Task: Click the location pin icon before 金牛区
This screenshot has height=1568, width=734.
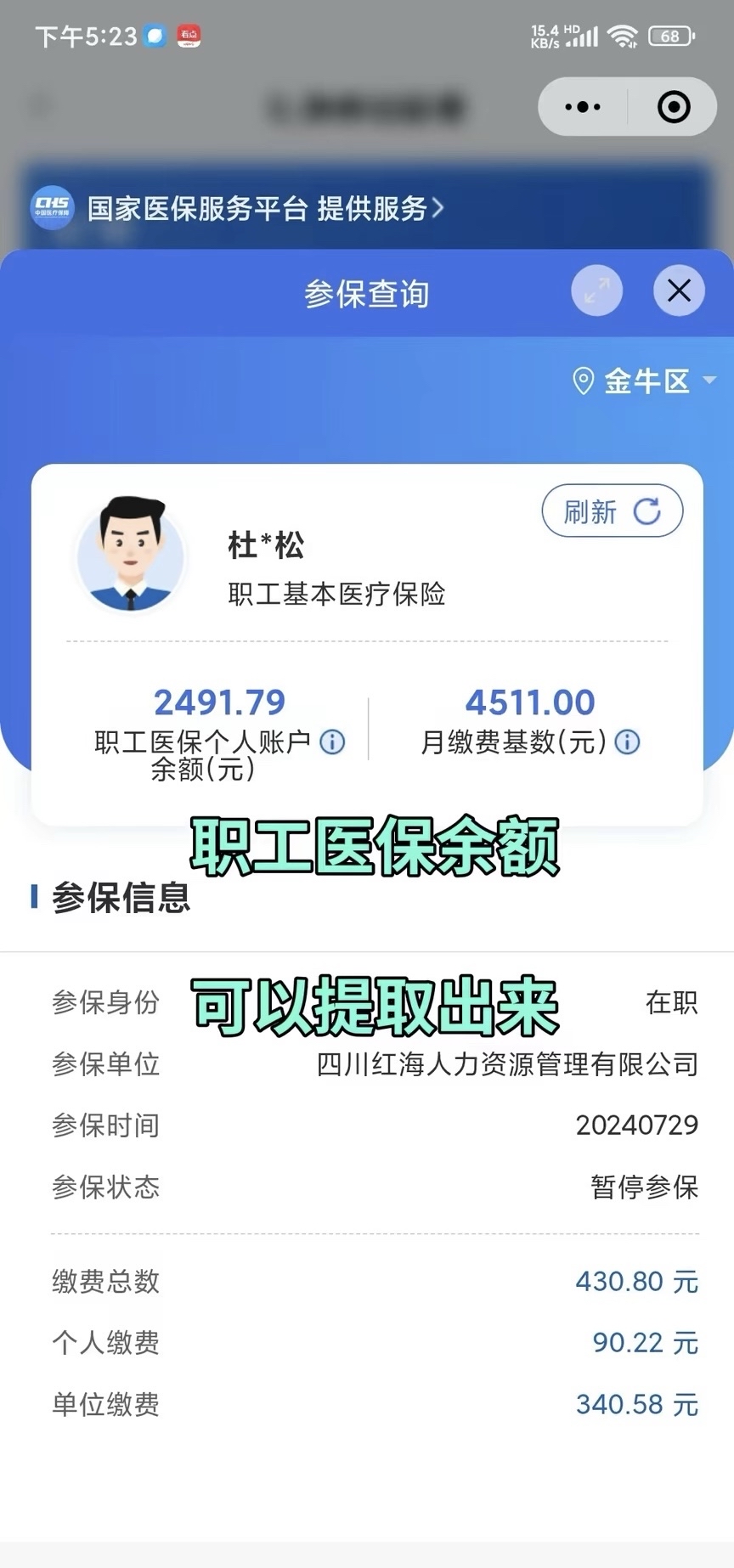Action: (x=583, y=382)
